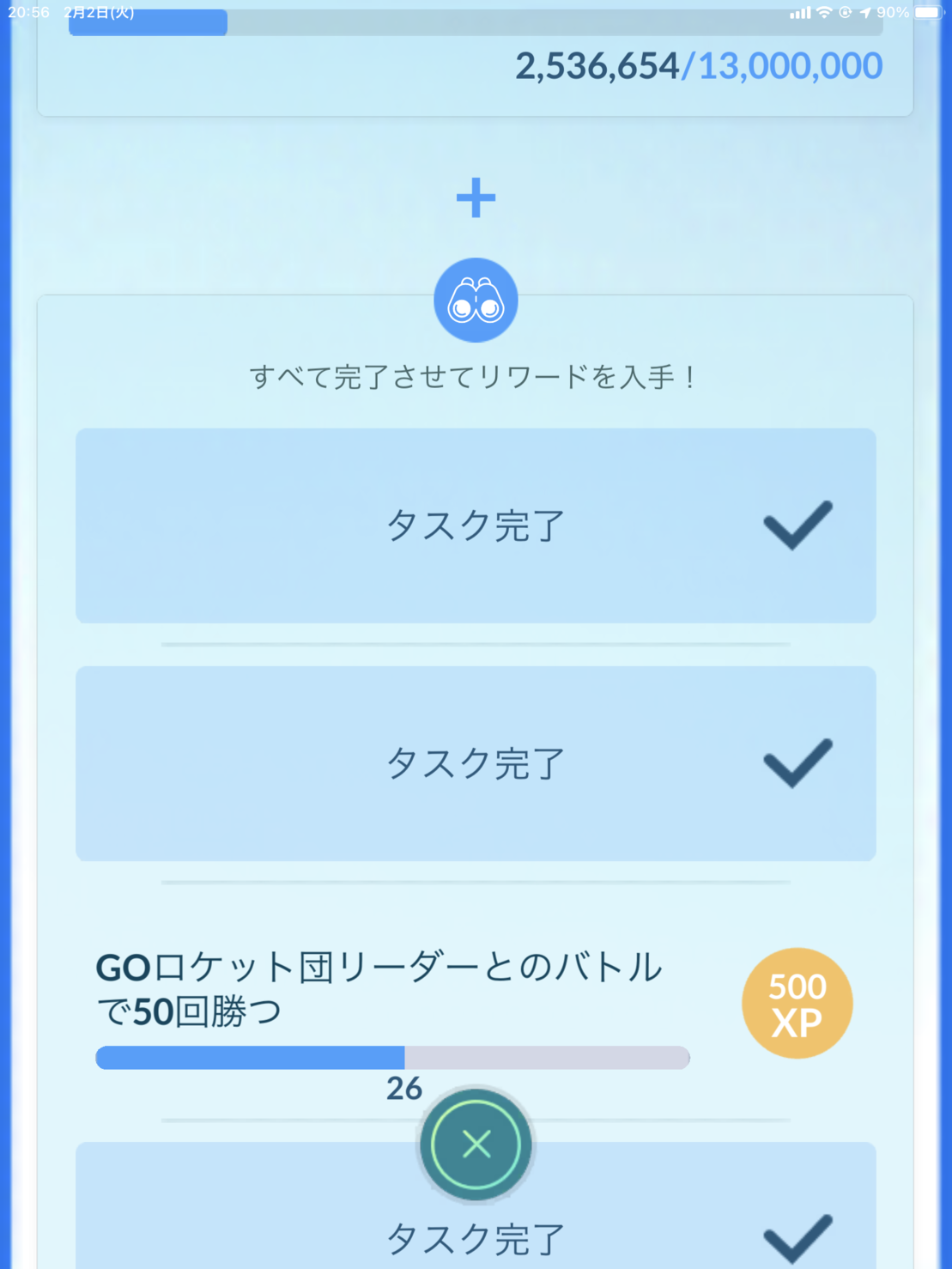Close the level-up tasks screen

click(x=476, y=1144)
